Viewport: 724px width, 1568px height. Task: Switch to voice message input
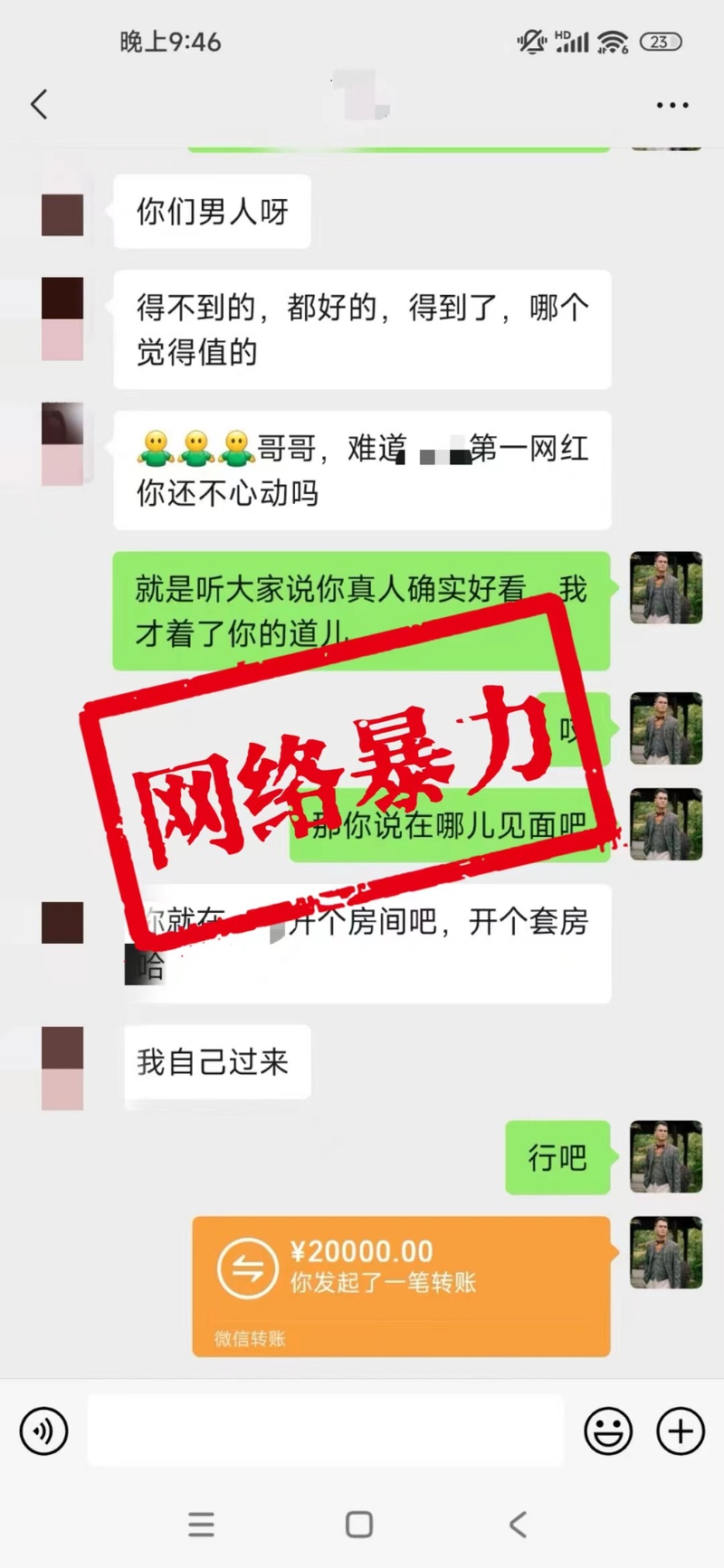pyautogui.click(x=43, y=1431)
